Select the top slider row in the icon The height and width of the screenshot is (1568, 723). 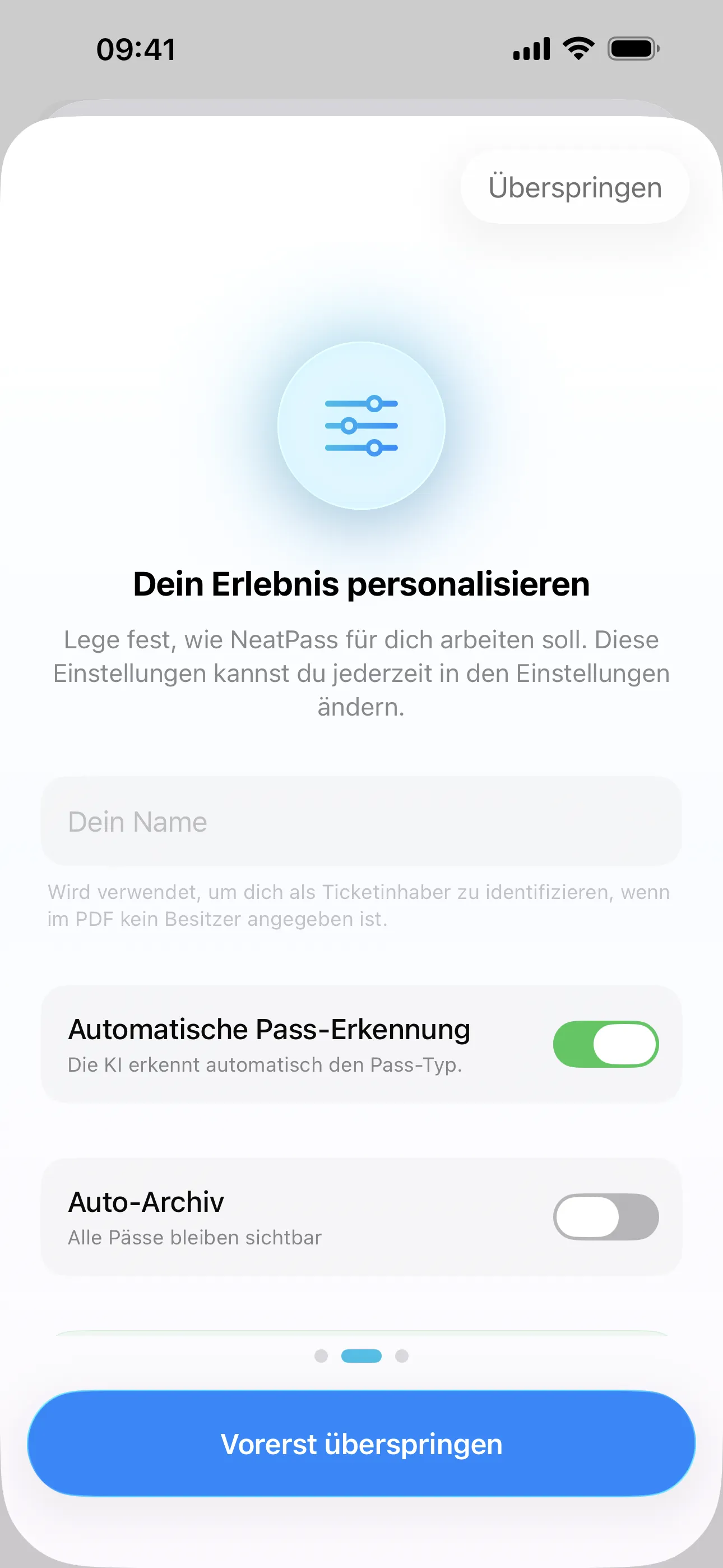(x=361, y=403)
